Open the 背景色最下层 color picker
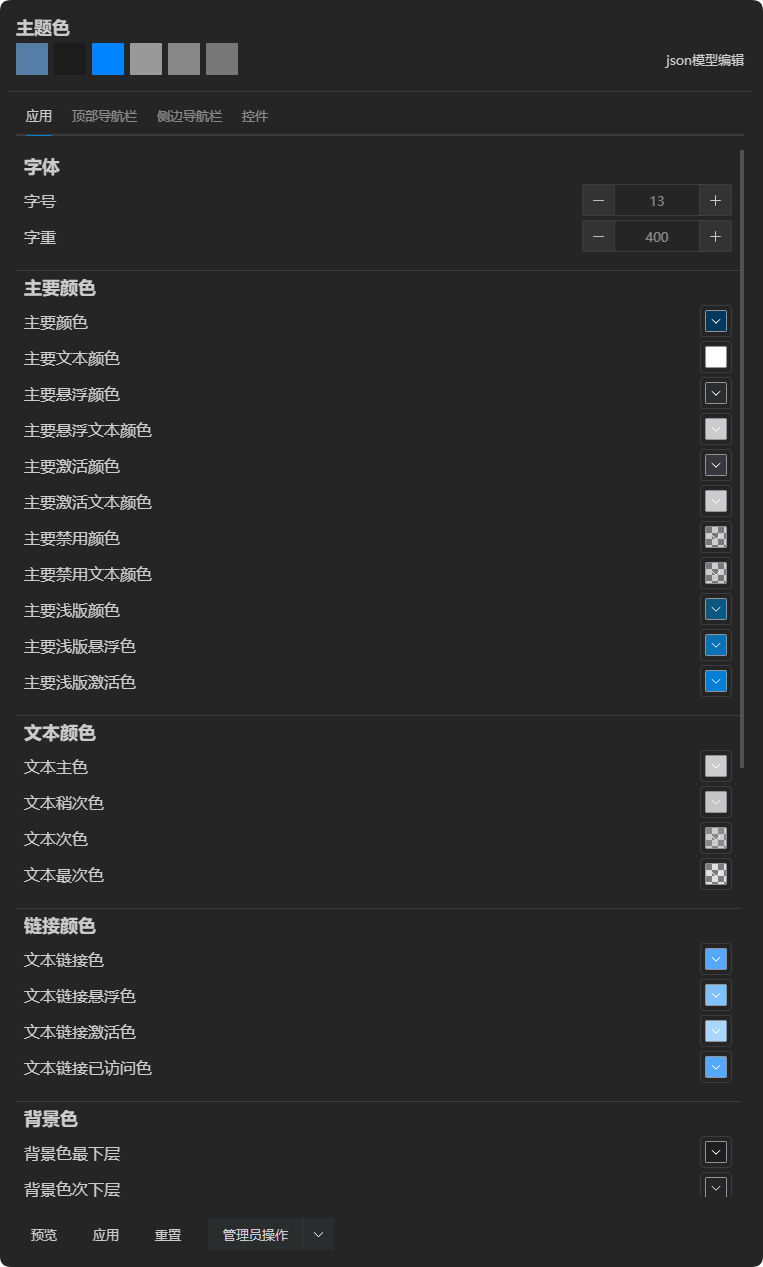This screenshot has height=1267, width=763. (715, 1153)
